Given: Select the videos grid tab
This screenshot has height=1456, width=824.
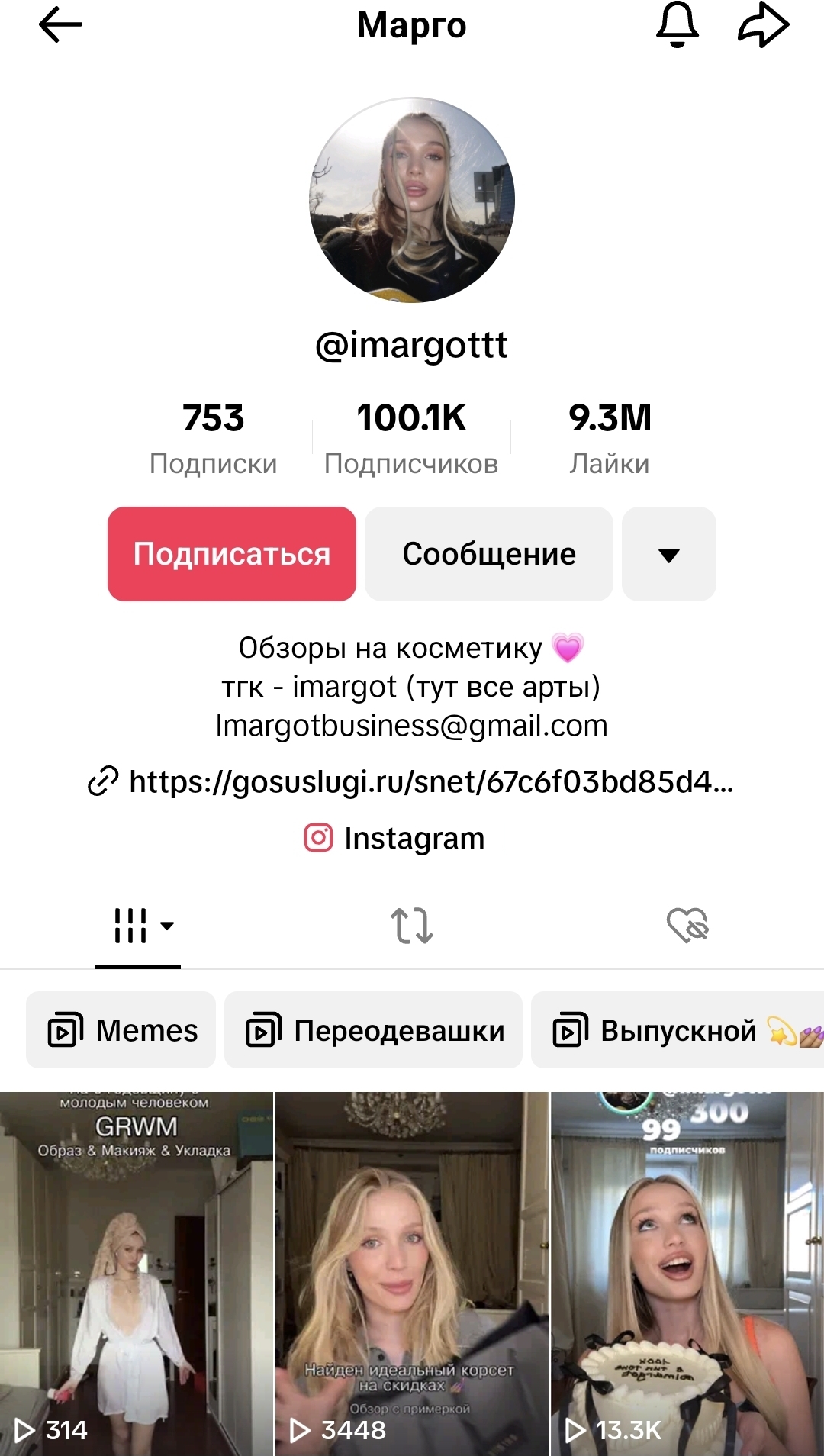Looking at the screenshot, I should 138,926.
